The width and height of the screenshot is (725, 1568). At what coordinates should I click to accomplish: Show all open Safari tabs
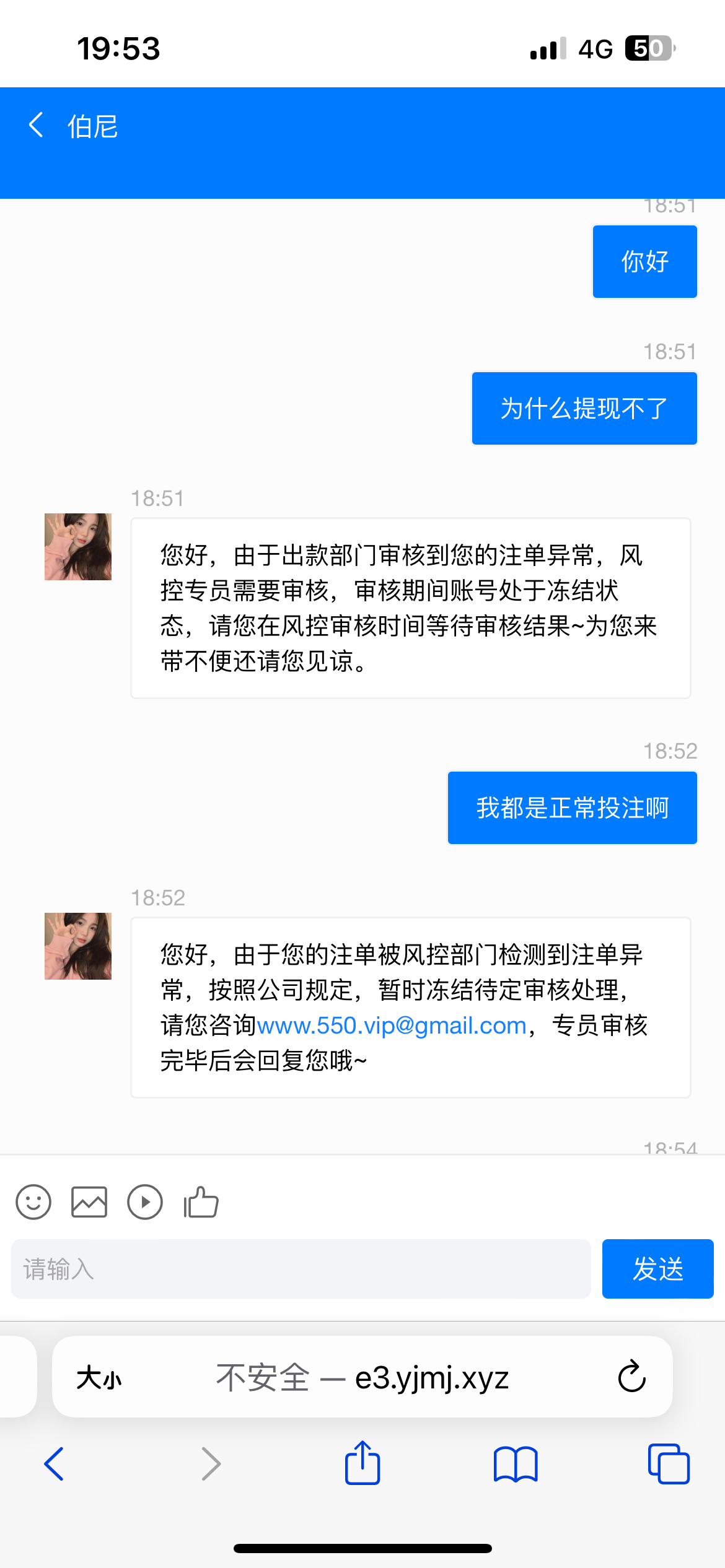point(669,1464)
